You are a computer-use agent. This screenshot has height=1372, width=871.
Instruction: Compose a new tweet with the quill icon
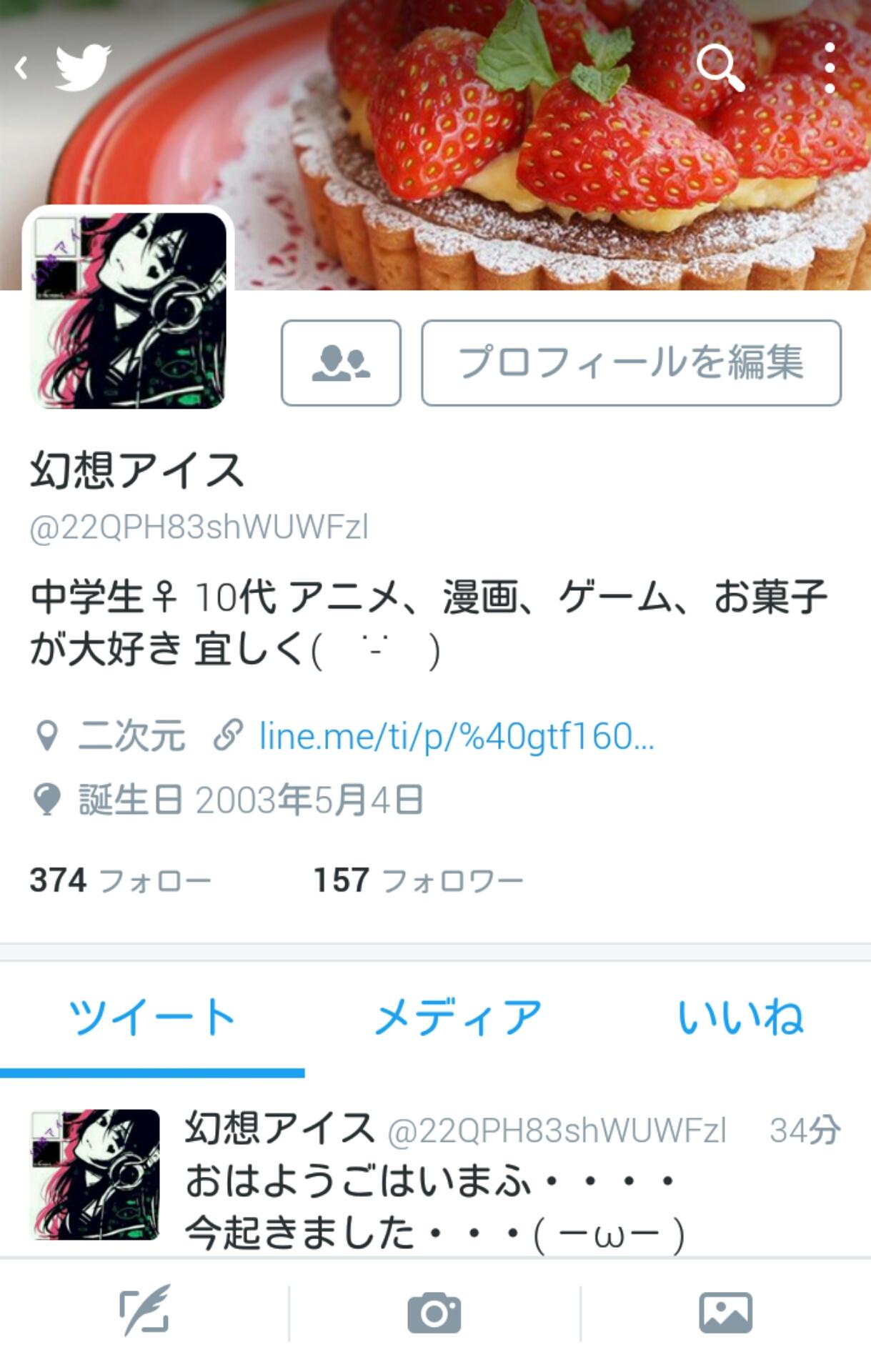tap(144, 1312)
